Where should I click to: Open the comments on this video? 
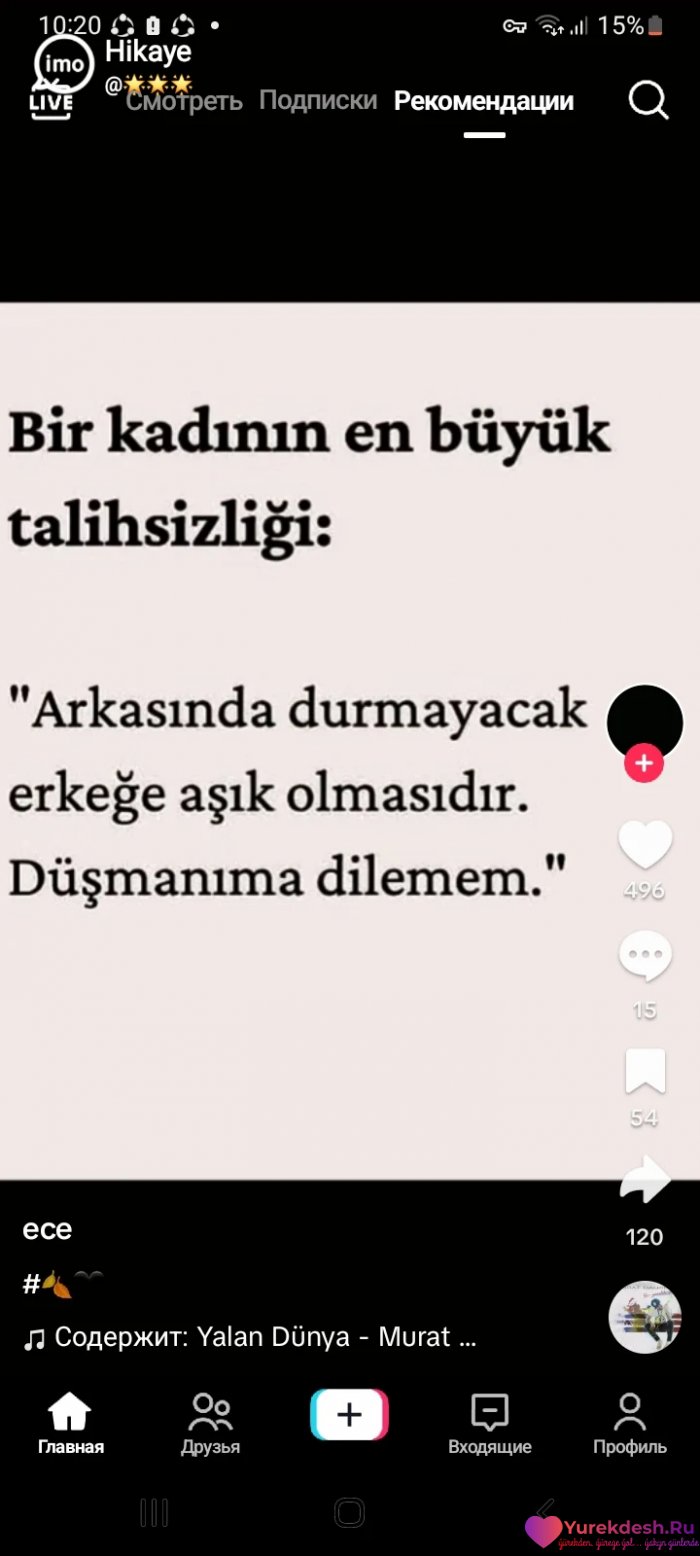coord(644,958)
